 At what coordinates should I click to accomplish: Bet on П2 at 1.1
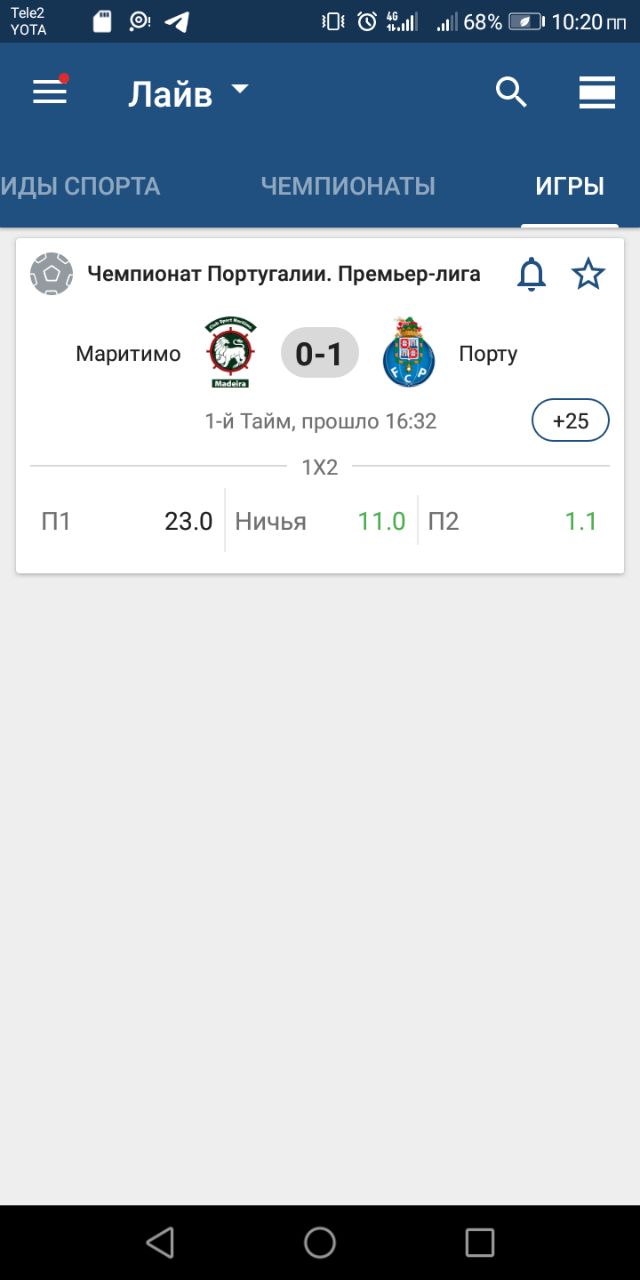(x=513, y=521)
